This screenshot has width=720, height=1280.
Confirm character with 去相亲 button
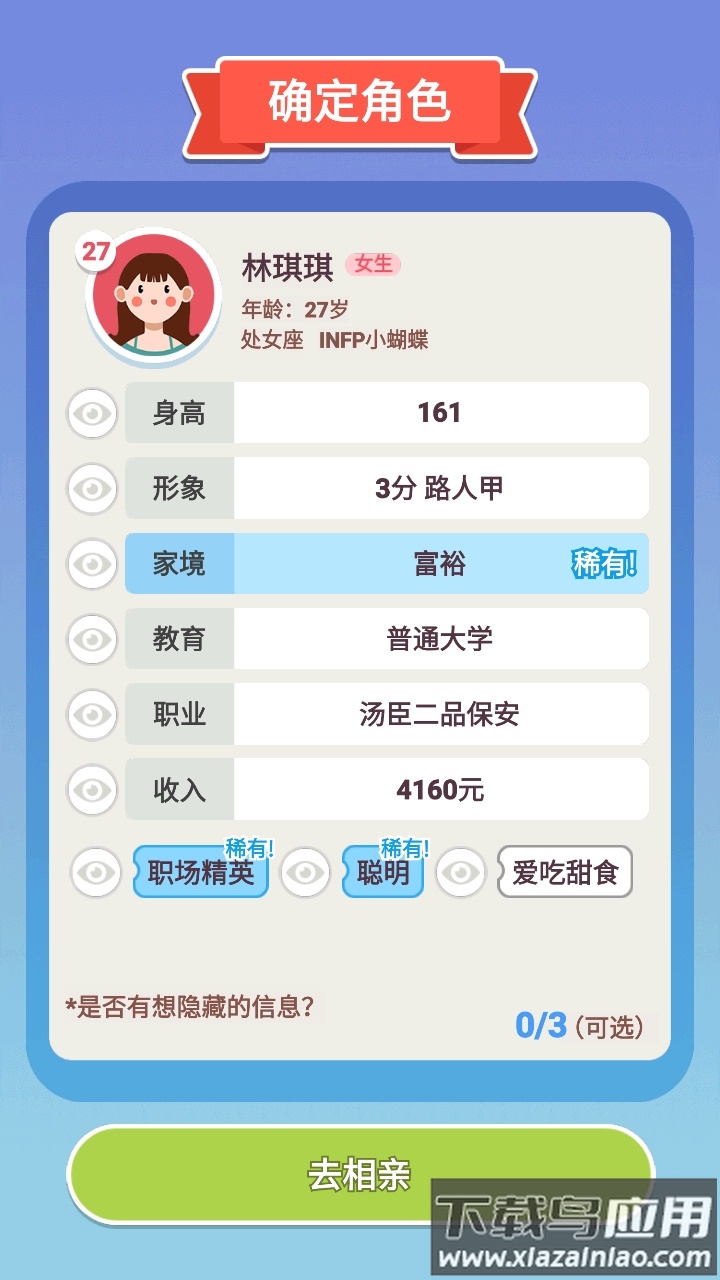point(360,1174)
